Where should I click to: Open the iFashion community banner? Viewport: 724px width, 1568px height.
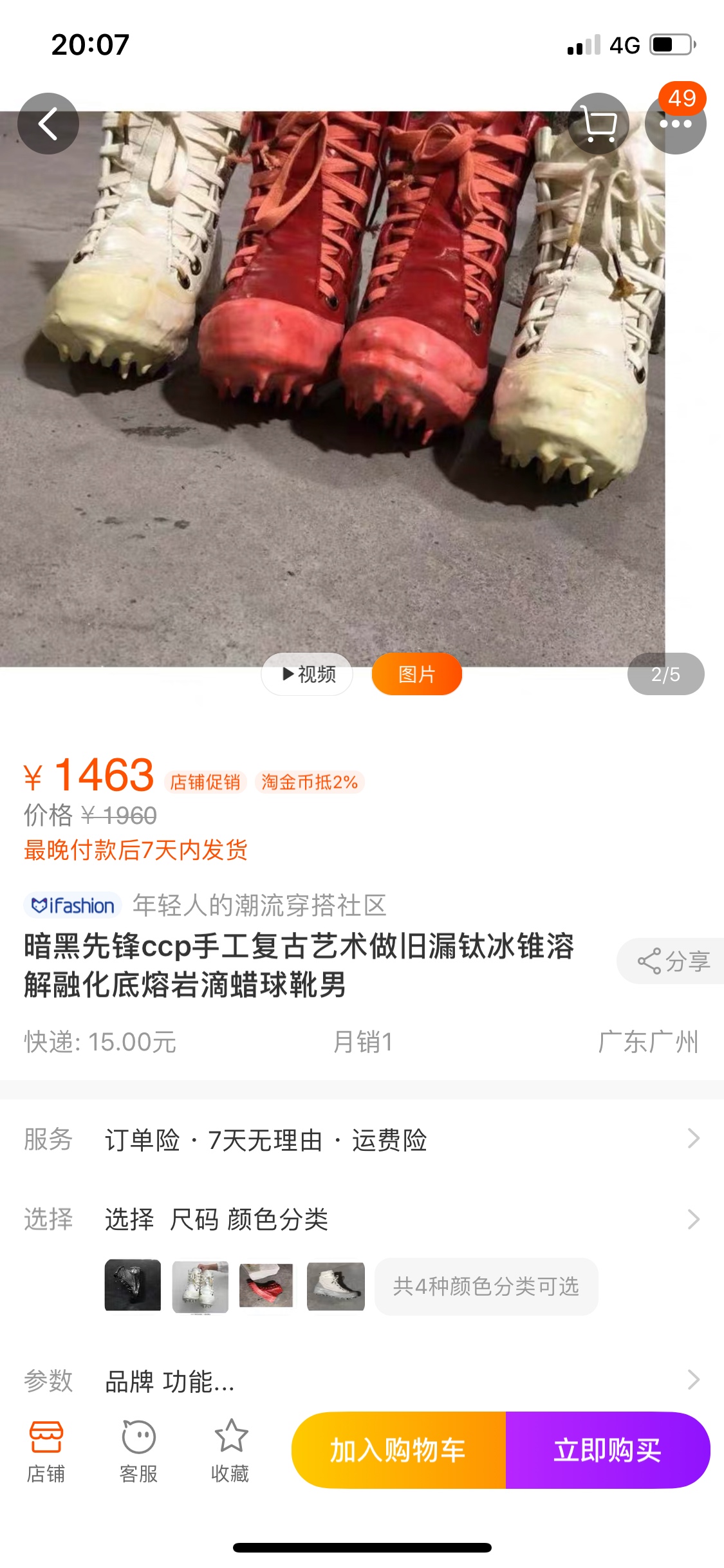point(205,906)
